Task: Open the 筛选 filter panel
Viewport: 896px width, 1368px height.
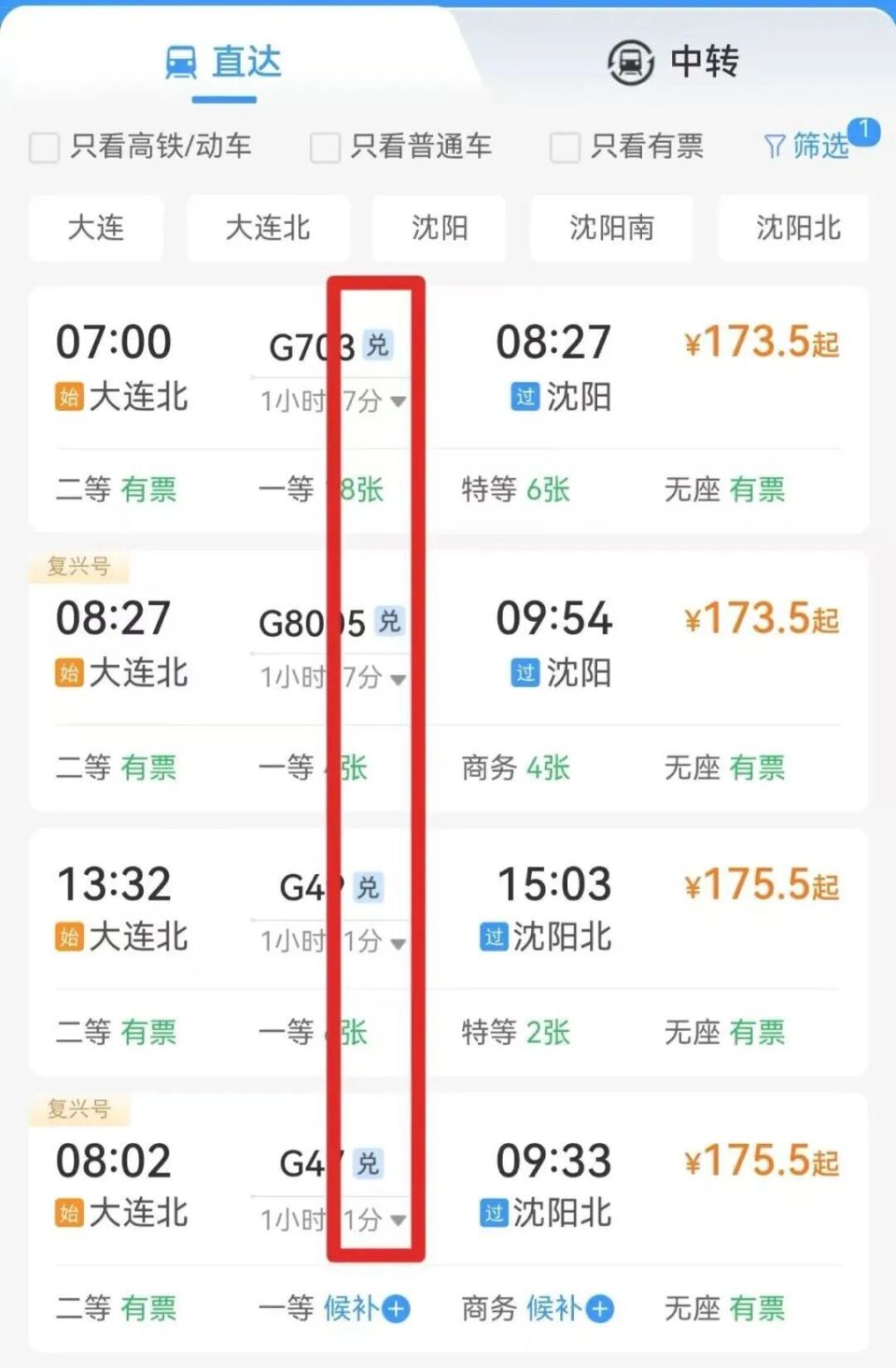Action: pyautogui.click(x=817, y=146)
